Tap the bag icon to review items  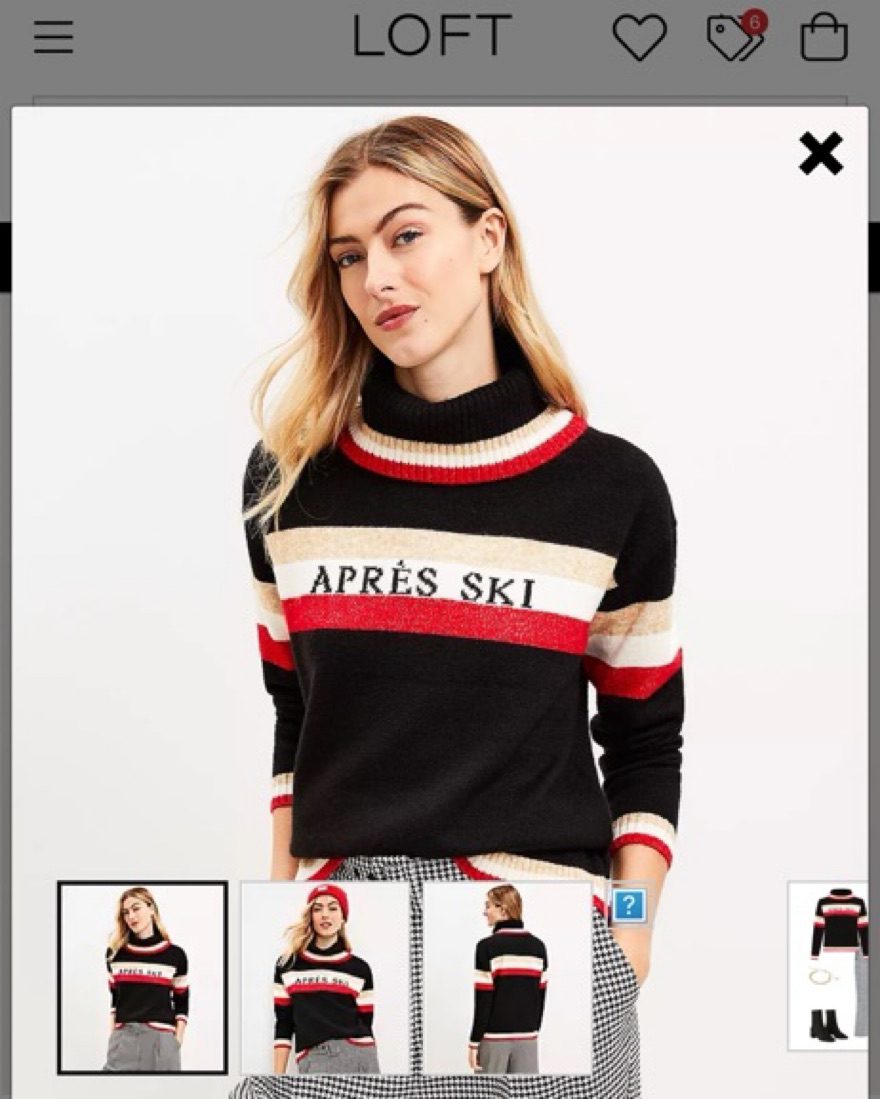[x=824, y=37]
